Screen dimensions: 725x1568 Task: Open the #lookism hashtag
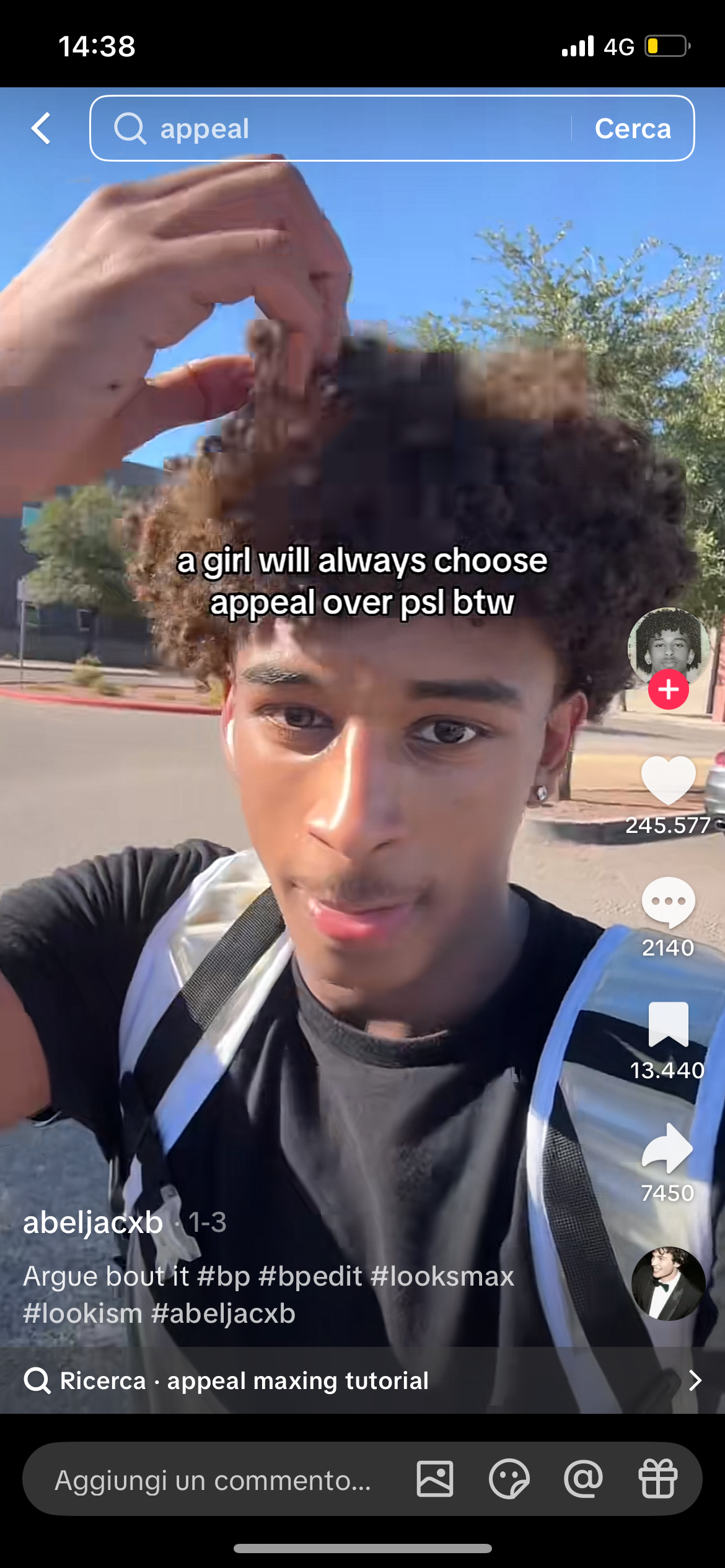[x=82, y=1313]
